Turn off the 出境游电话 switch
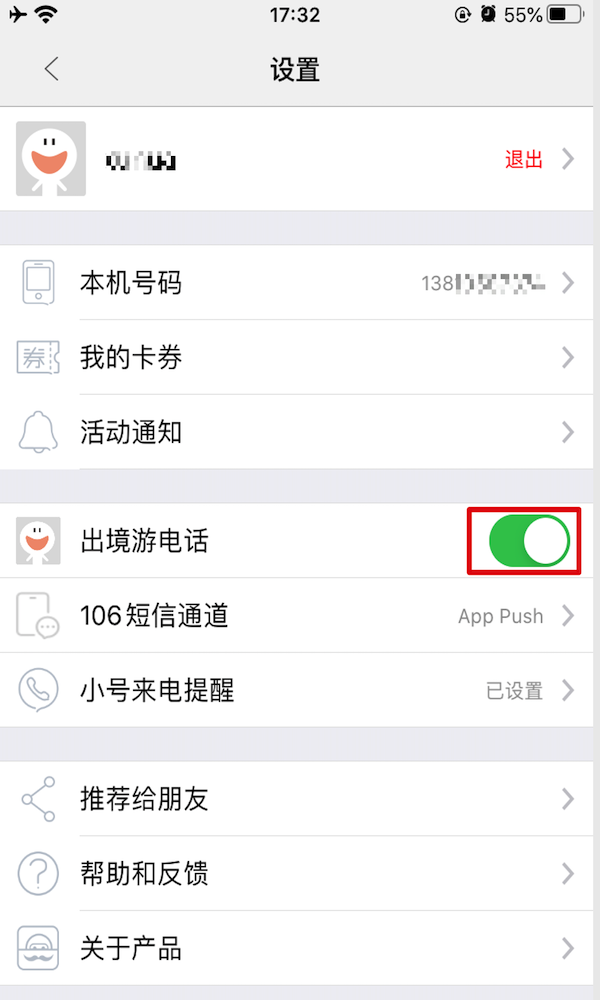The image size is (600, 1000). [528, 541]
